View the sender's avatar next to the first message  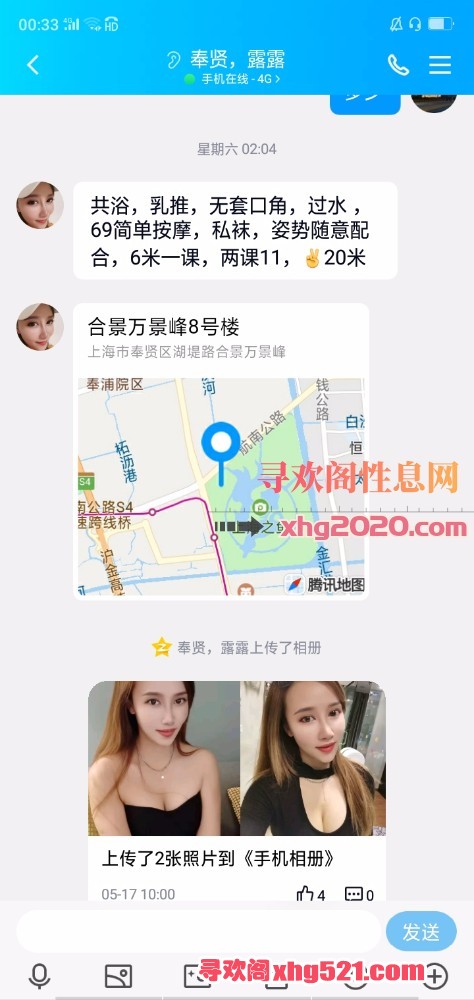click(40, 205)
